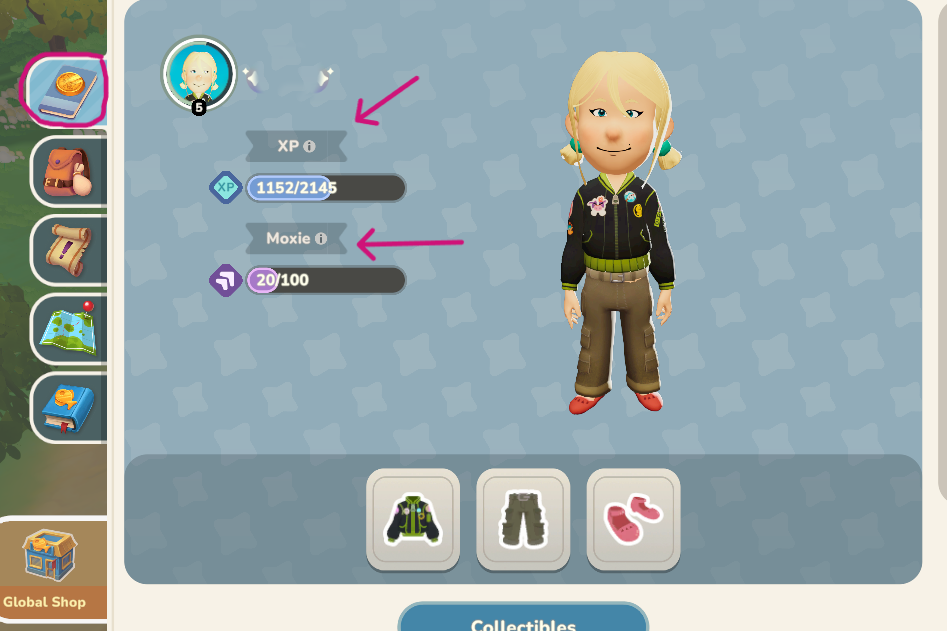Open the world map tab
This screenshot has height=631, width=947.
point(68,330)
